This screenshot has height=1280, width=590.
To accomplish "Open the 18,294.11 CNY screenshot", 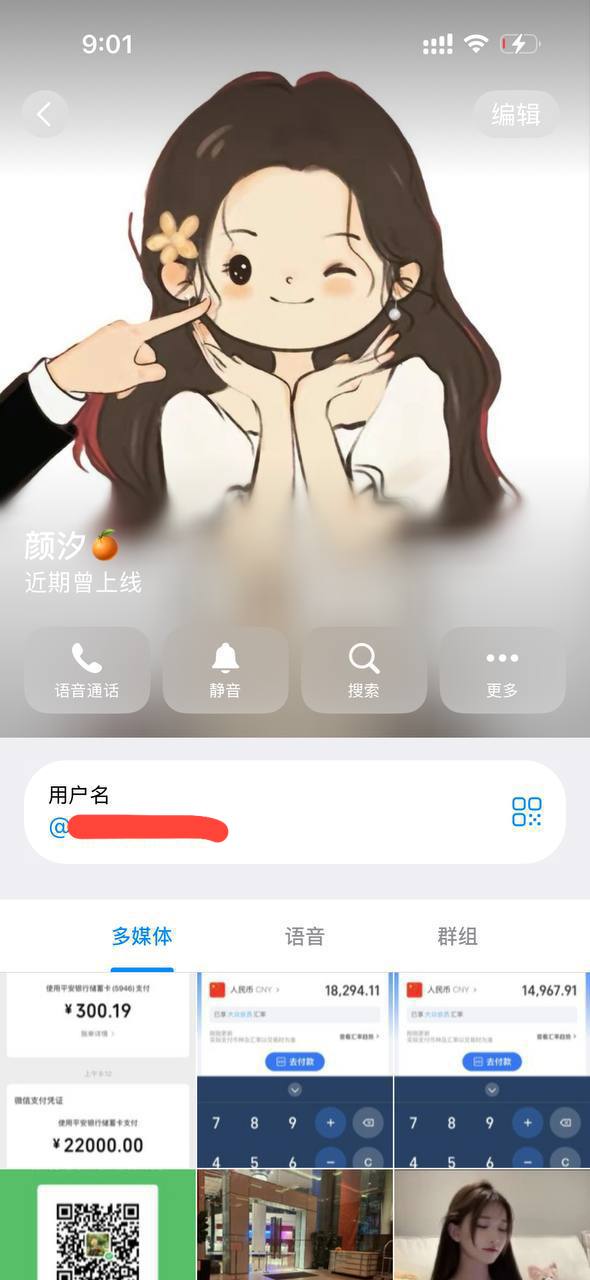I will pos(295,1070).
